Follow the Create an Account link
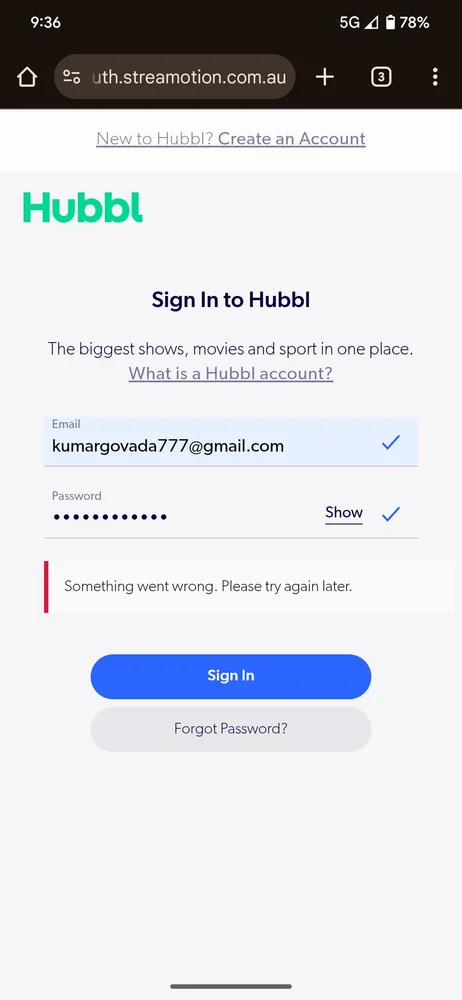This screenshot has width=462, height=1000. [x=292, y=138]
